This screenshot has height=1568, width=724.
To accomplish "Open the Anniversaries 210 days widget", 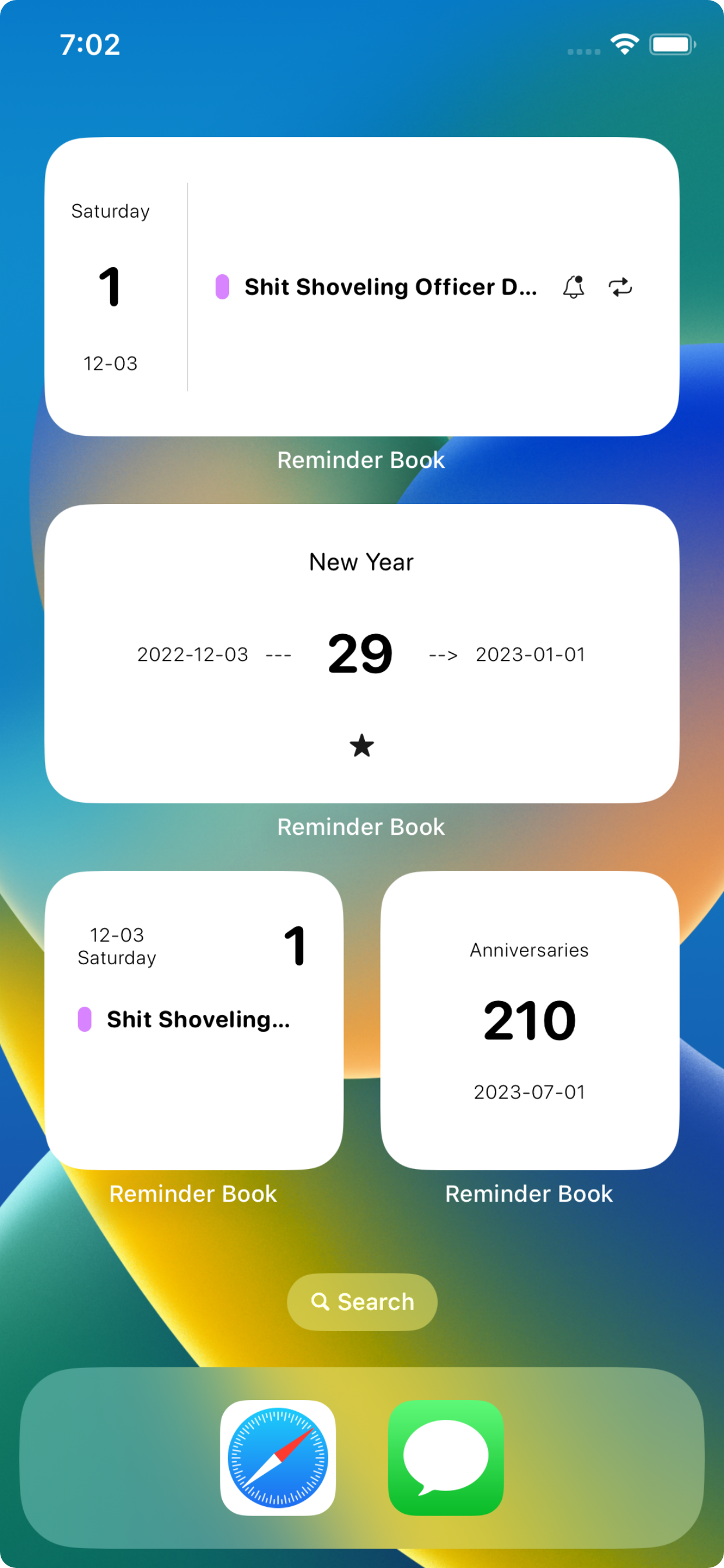I will [529, 1020].
